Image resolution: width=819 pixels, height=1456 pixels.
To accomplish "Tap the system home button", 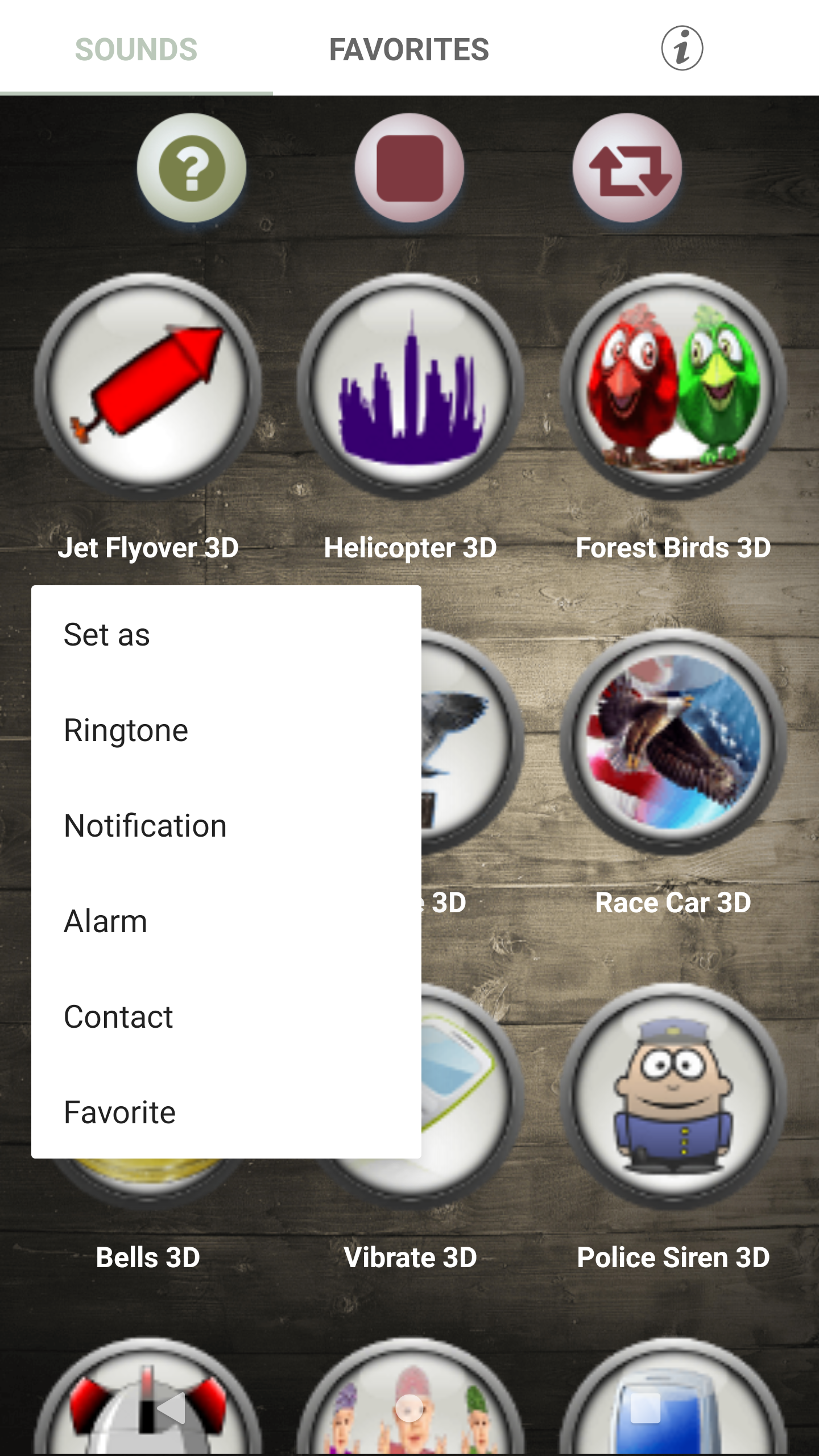I will [x=409, y=1408].
